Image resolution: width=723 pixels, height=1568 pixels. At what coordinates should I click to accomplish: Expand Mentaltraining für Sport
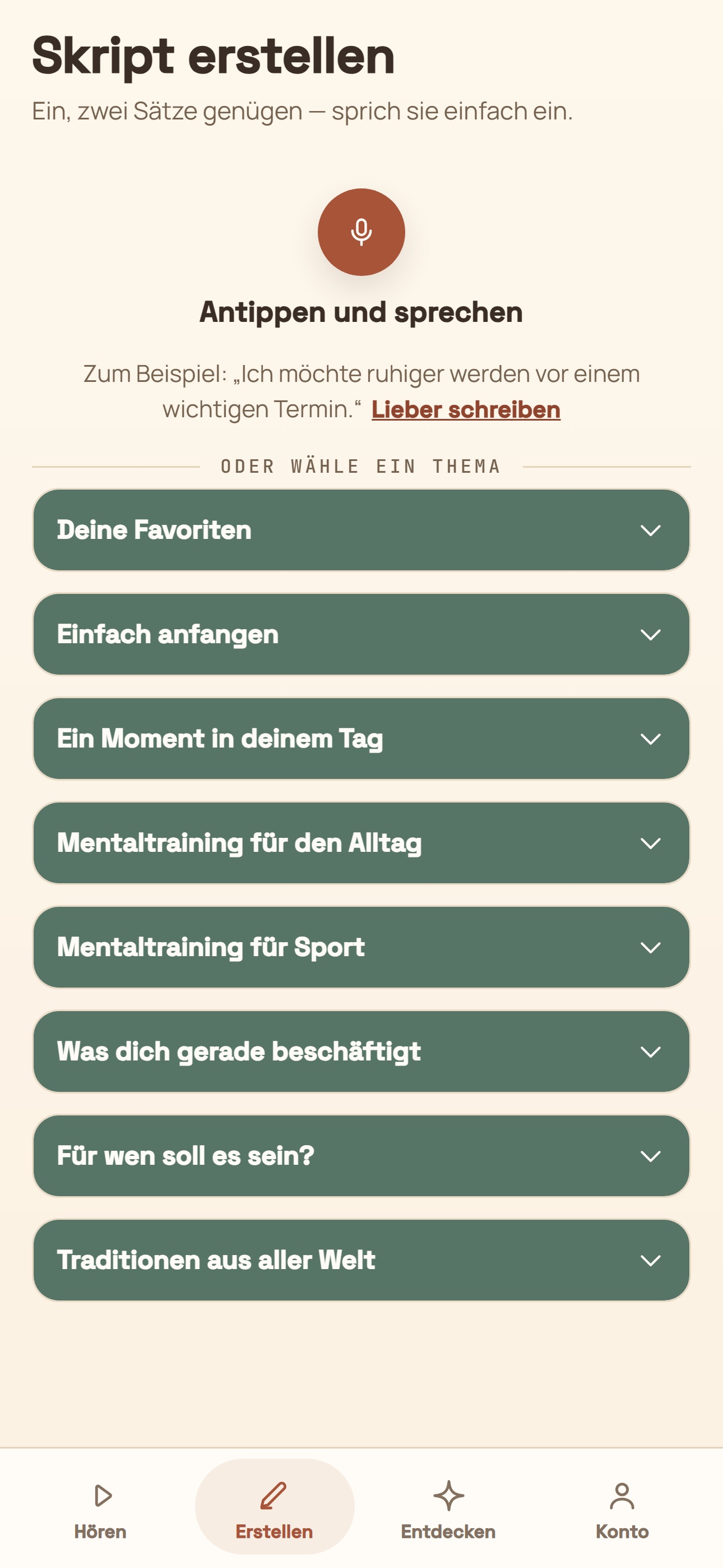click(361, 947)
